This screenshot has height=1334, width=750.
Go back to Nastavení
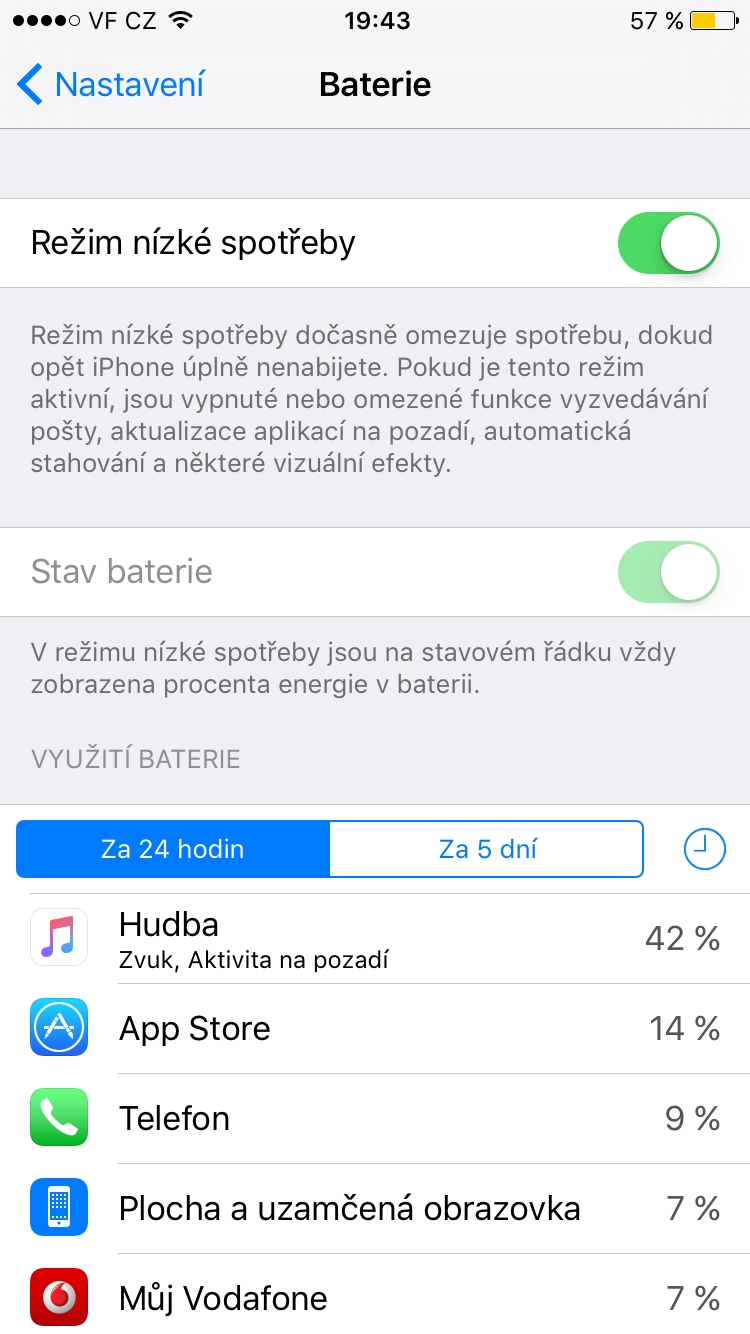pyautogui.click(x=111, y=85)
